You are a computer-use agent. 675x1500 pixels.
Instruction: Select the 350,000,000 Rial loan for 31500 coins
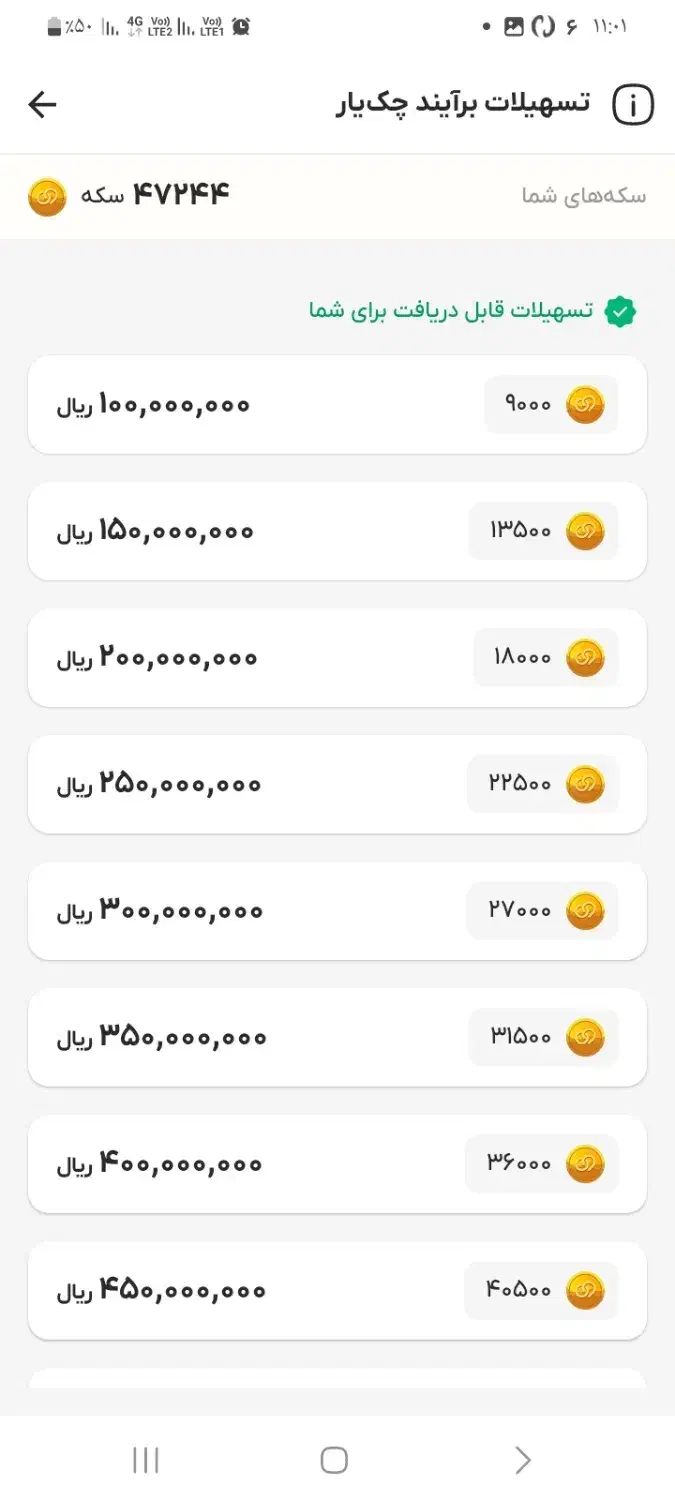[337, 1037]
